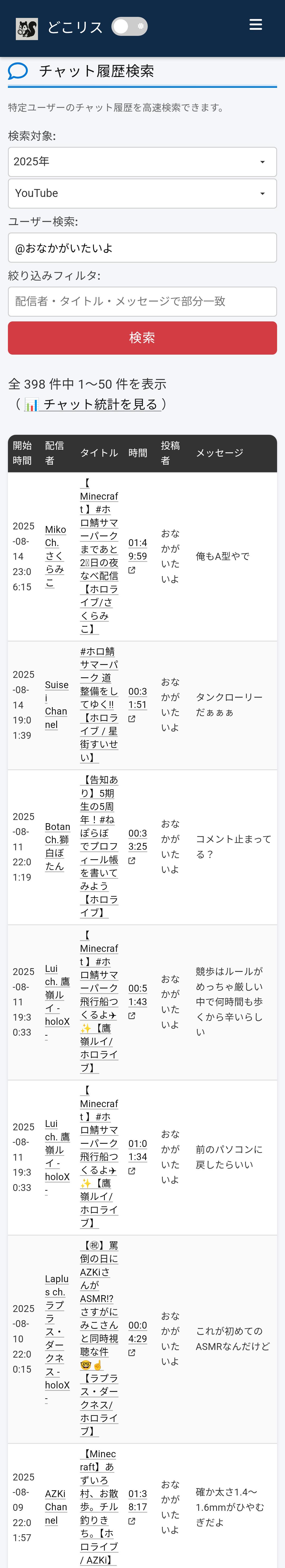This screenshot has width=285, height=1568.
Task: Focus the 絞り込みフィルタ text field
Action: click(x=142, y=301)
